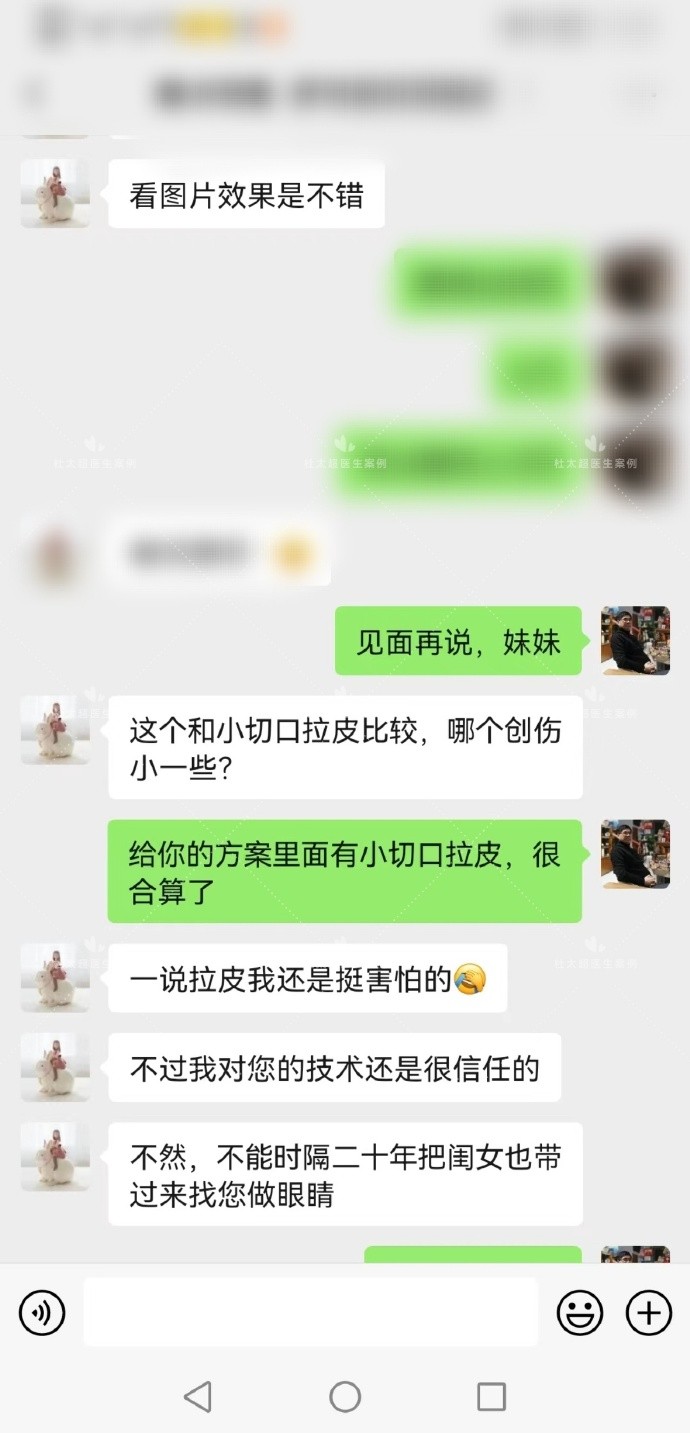Tap the message text input field
The height and width of the screenshot is (1433, 690).
(x=310, y=1312)
